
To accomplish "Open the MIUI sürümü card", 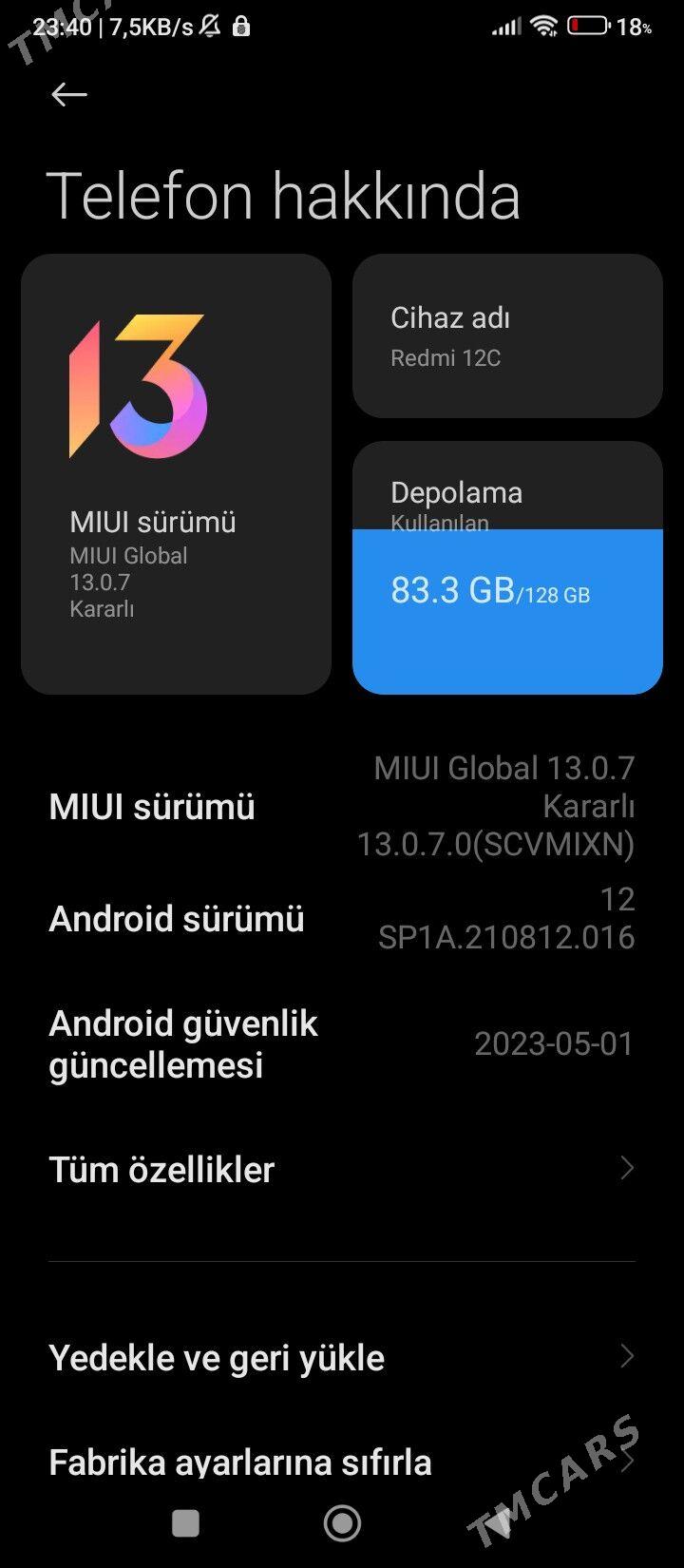I will (176, 473).
